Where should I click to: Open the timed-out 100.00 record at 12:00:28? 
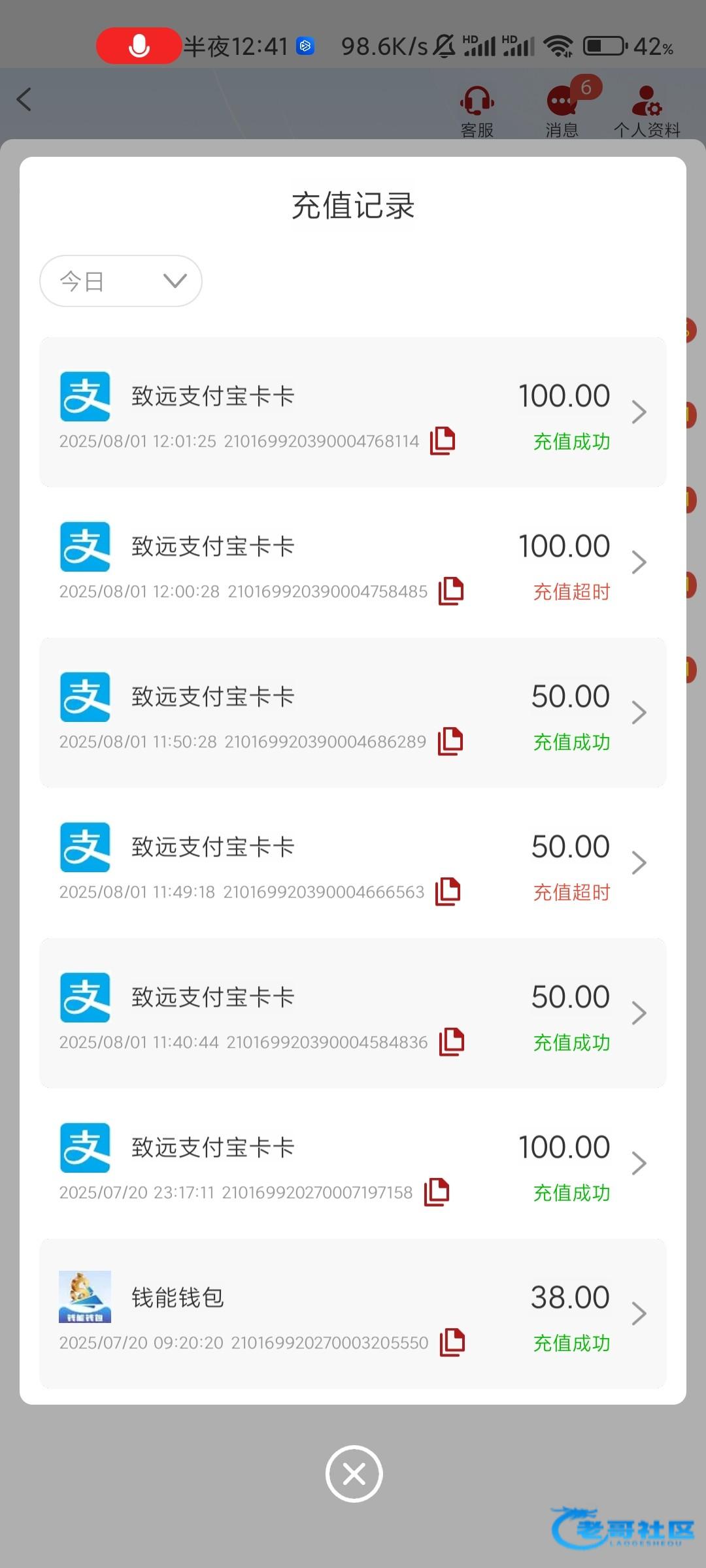point(353,563)
